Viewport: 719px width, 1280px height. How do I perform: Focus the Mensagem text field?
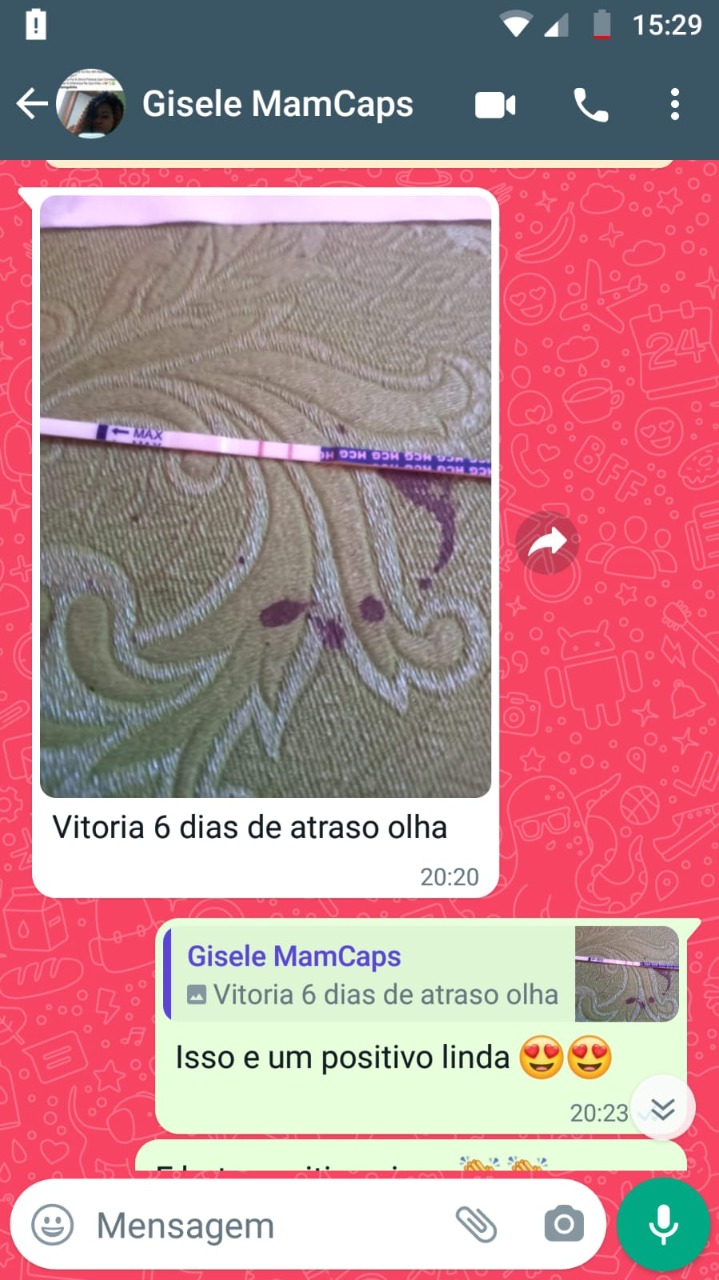point(260,1225)
